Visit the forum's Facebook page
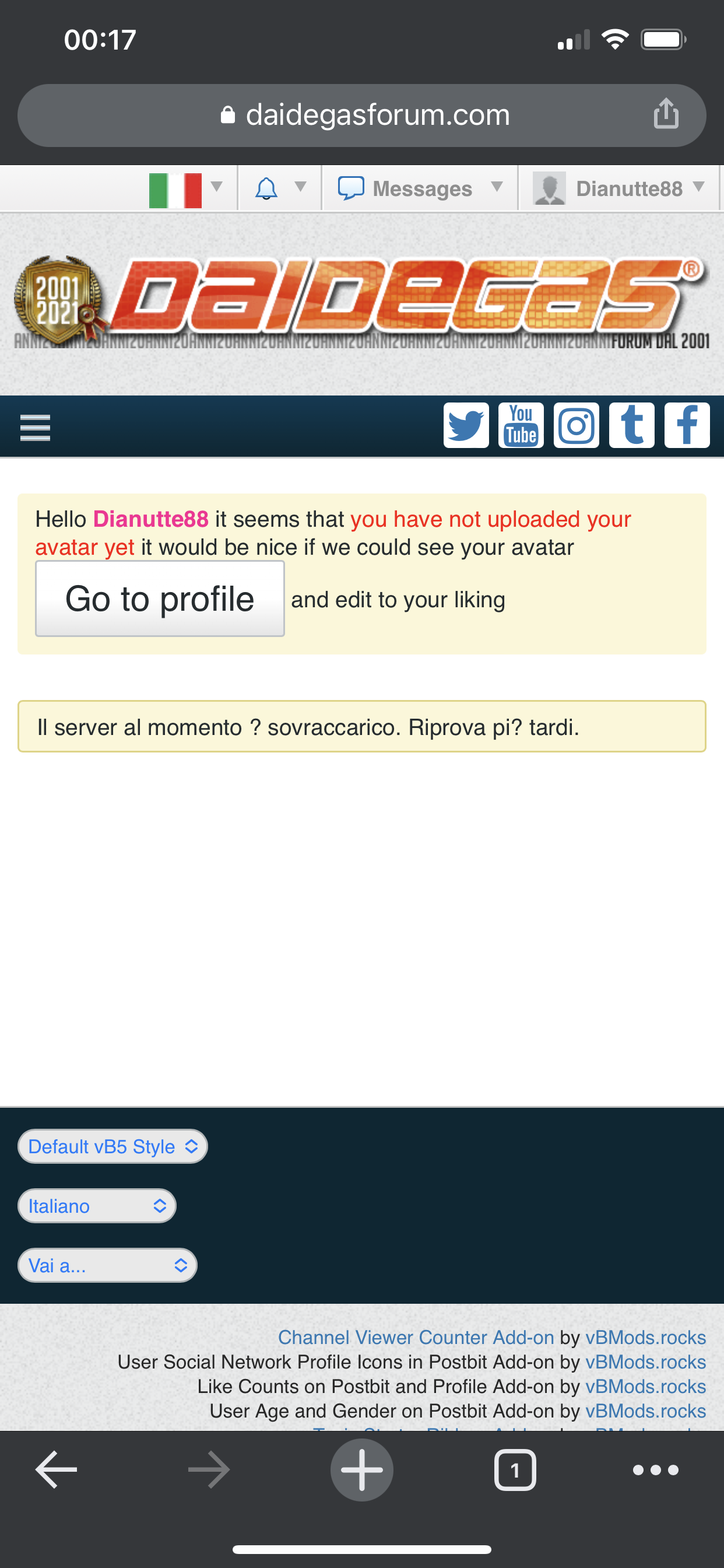 tap(687, 425)
